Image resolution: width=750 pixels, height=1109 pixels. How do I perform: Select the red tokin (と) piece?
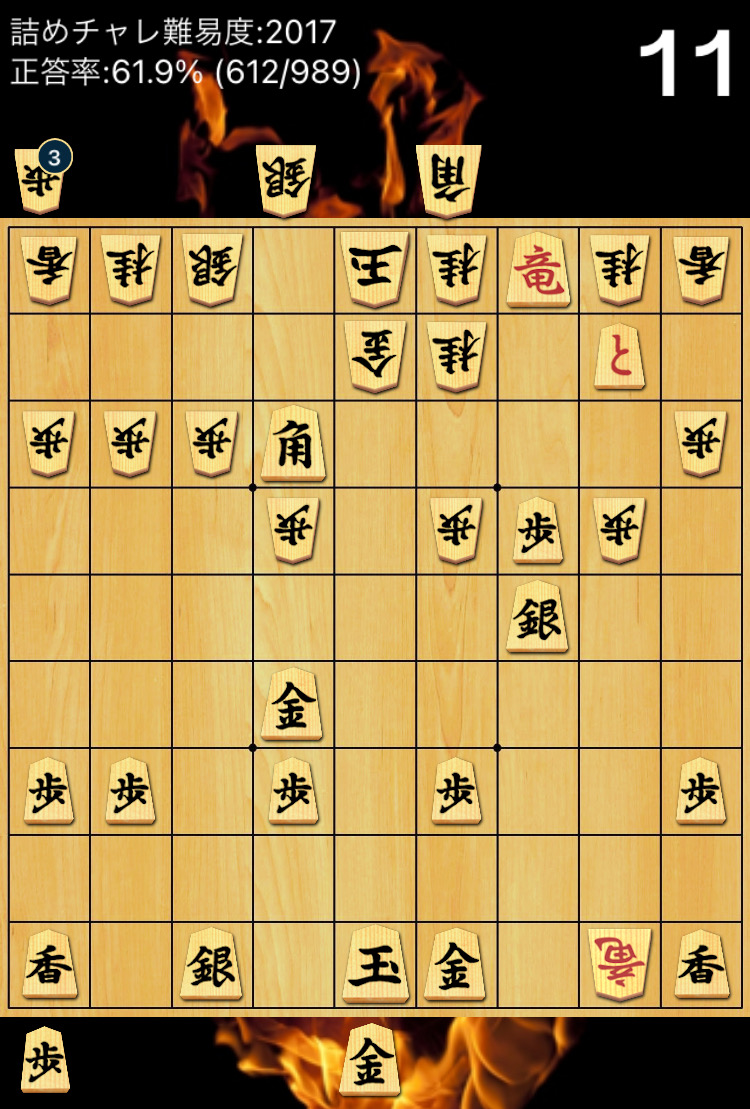pos(618,356)
